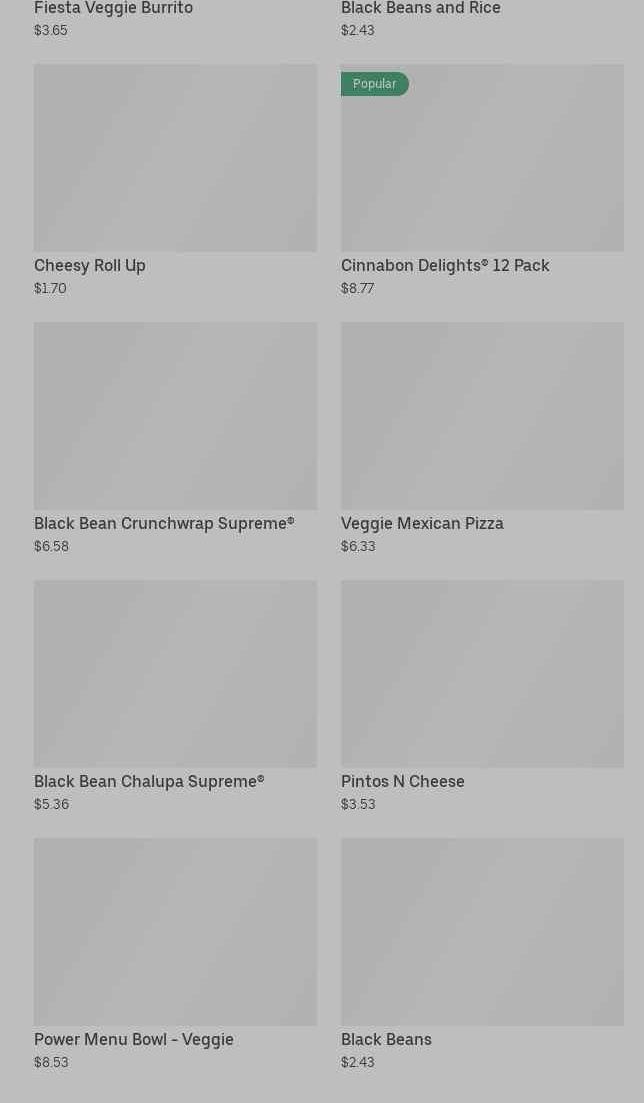The height and width of the screenshot is (1103, 644).
Task: Open the Fiesta Veggie Burrito item
Action: point(175,20)
